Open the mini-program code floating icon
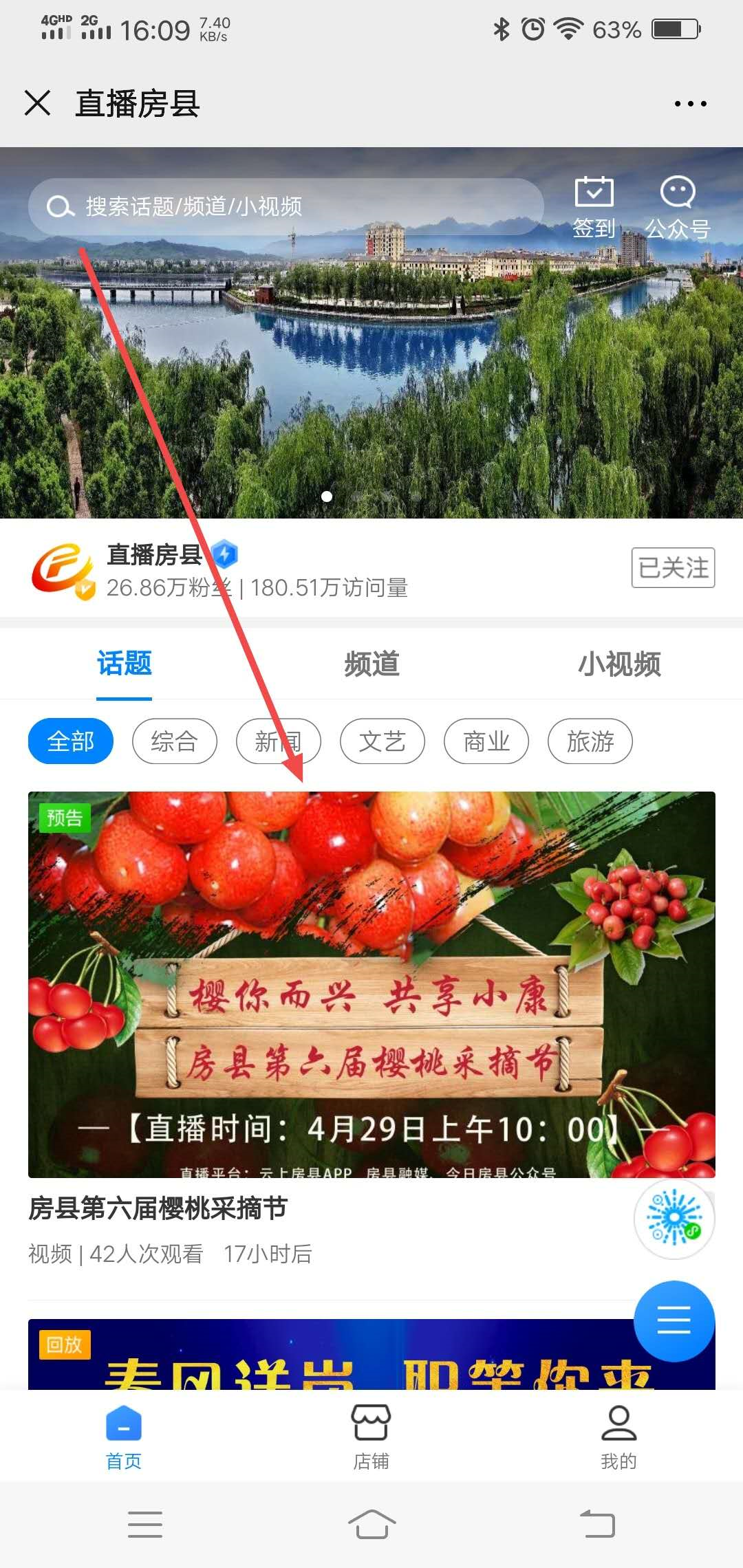The width and height of the screenshot is (743, 1568). pyautogui.click(x=674, y=1218)
